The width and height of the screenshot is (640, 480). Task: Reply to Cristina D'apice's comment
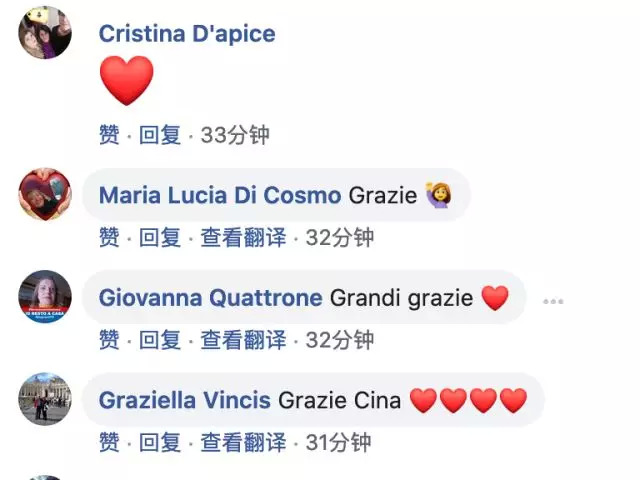[159, 135]
